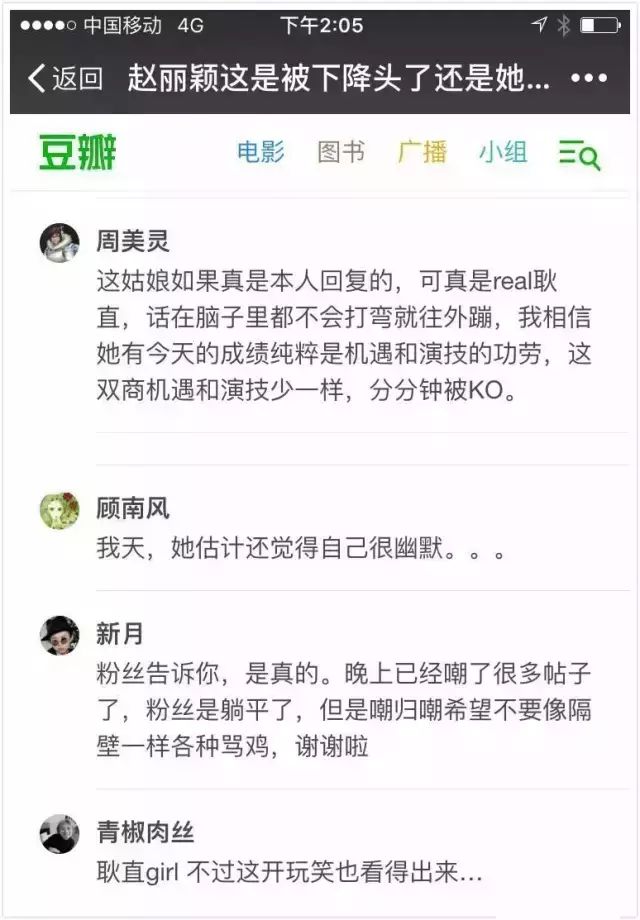The width and height of the screenshot is (640, 920).
Task: Open the menu search icon
Action: point(579,154)
